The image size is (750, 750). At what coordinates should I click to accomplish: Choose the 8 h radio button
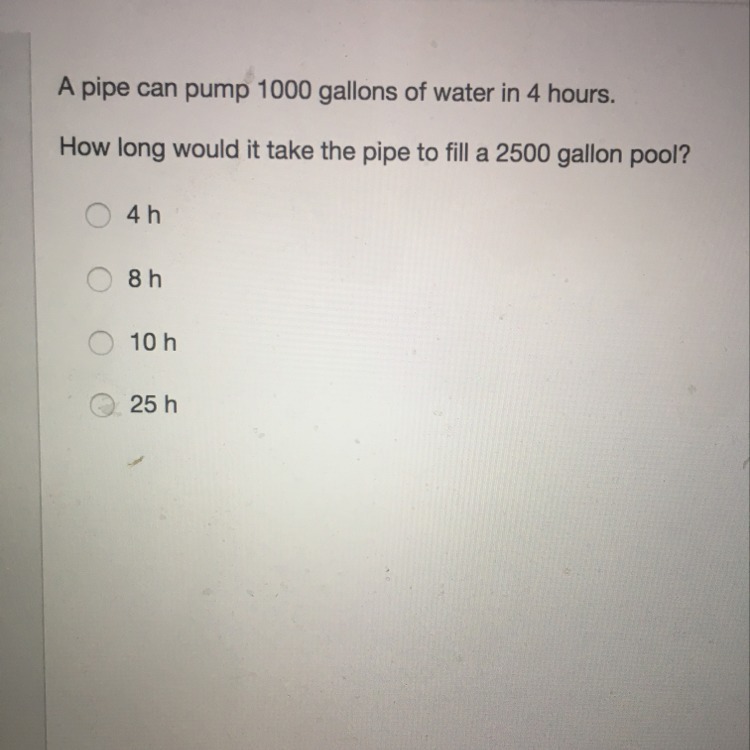pyautogui.click(x=97, y=280)
